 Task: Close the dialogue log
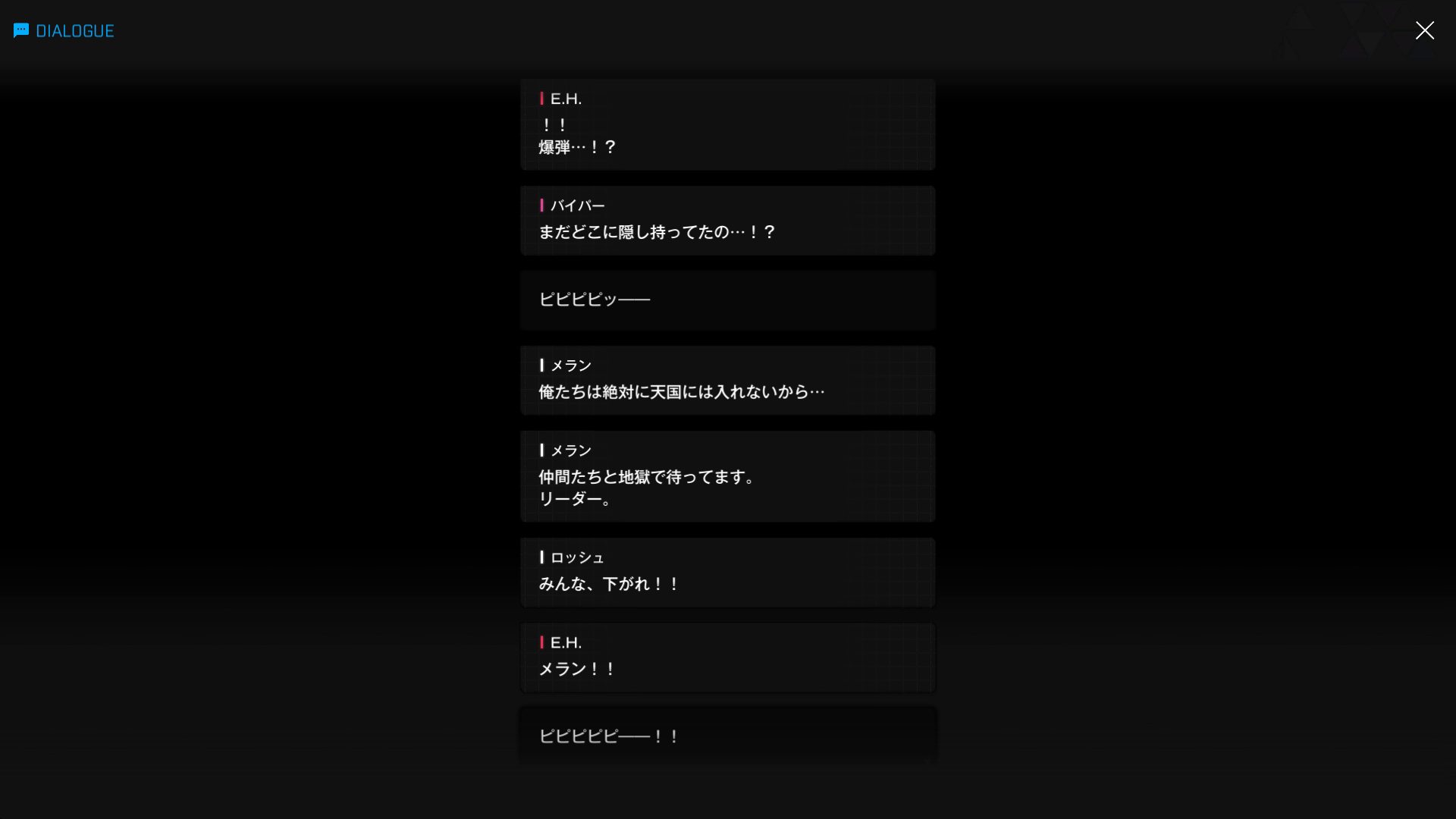point(1424,30)
